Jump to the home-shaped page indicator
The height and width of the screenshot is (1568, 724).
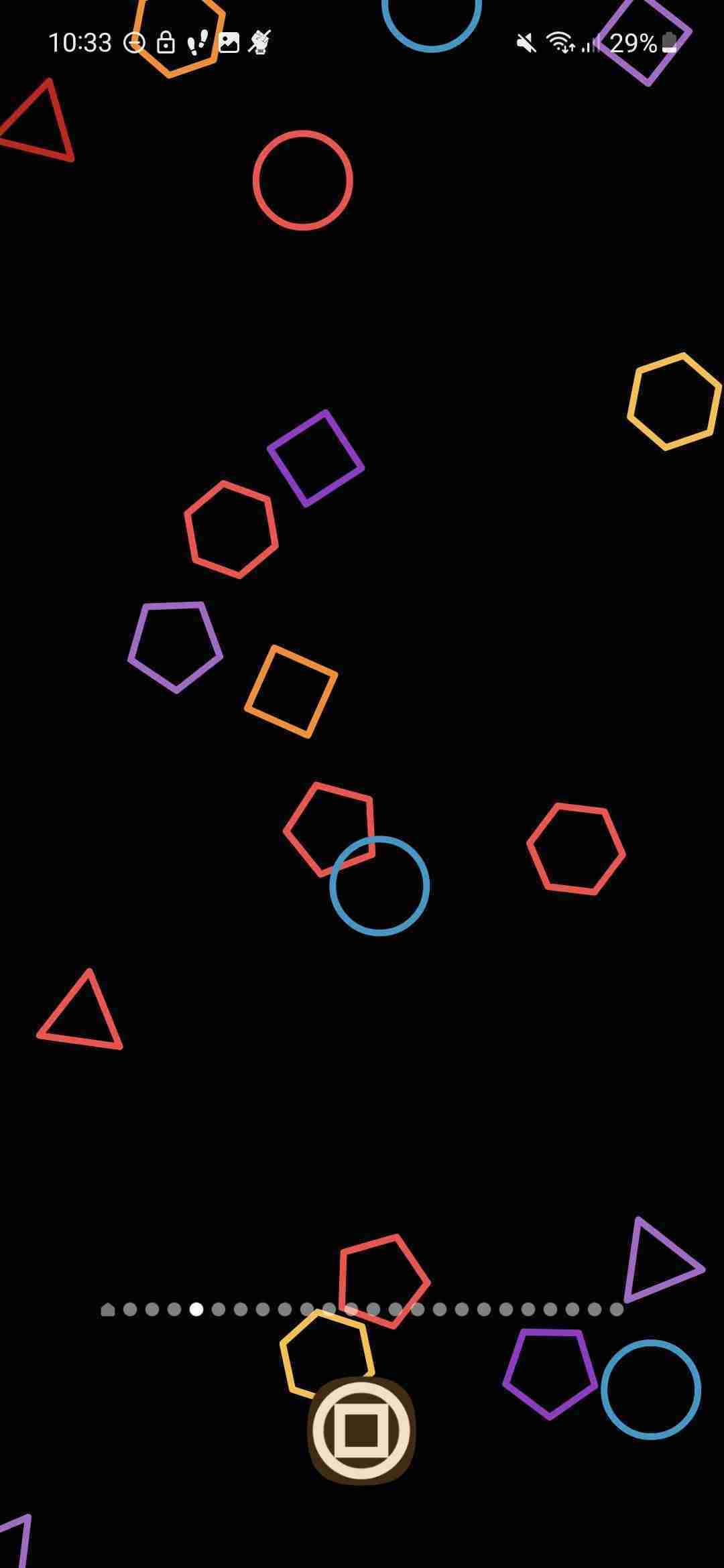(x=108, y=1309)
